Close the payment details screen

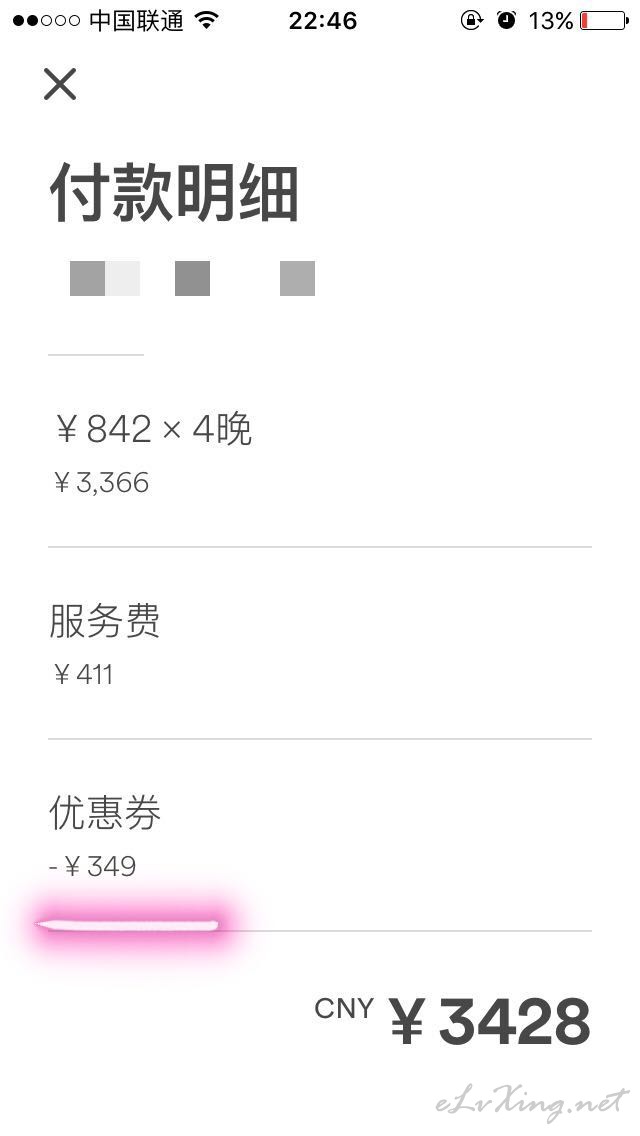click(x=59, y=84)
